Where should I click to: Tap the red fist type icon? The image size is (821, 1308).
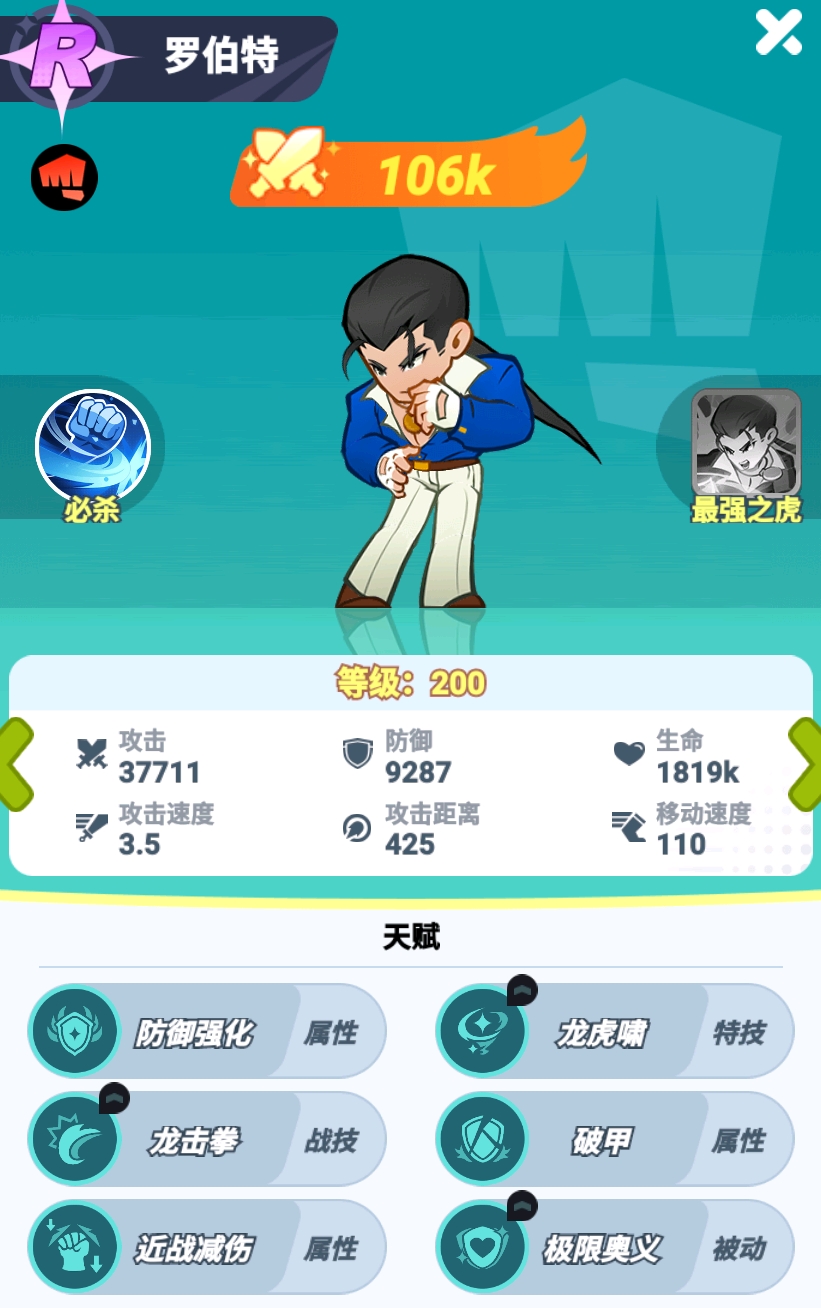(65, 178)
